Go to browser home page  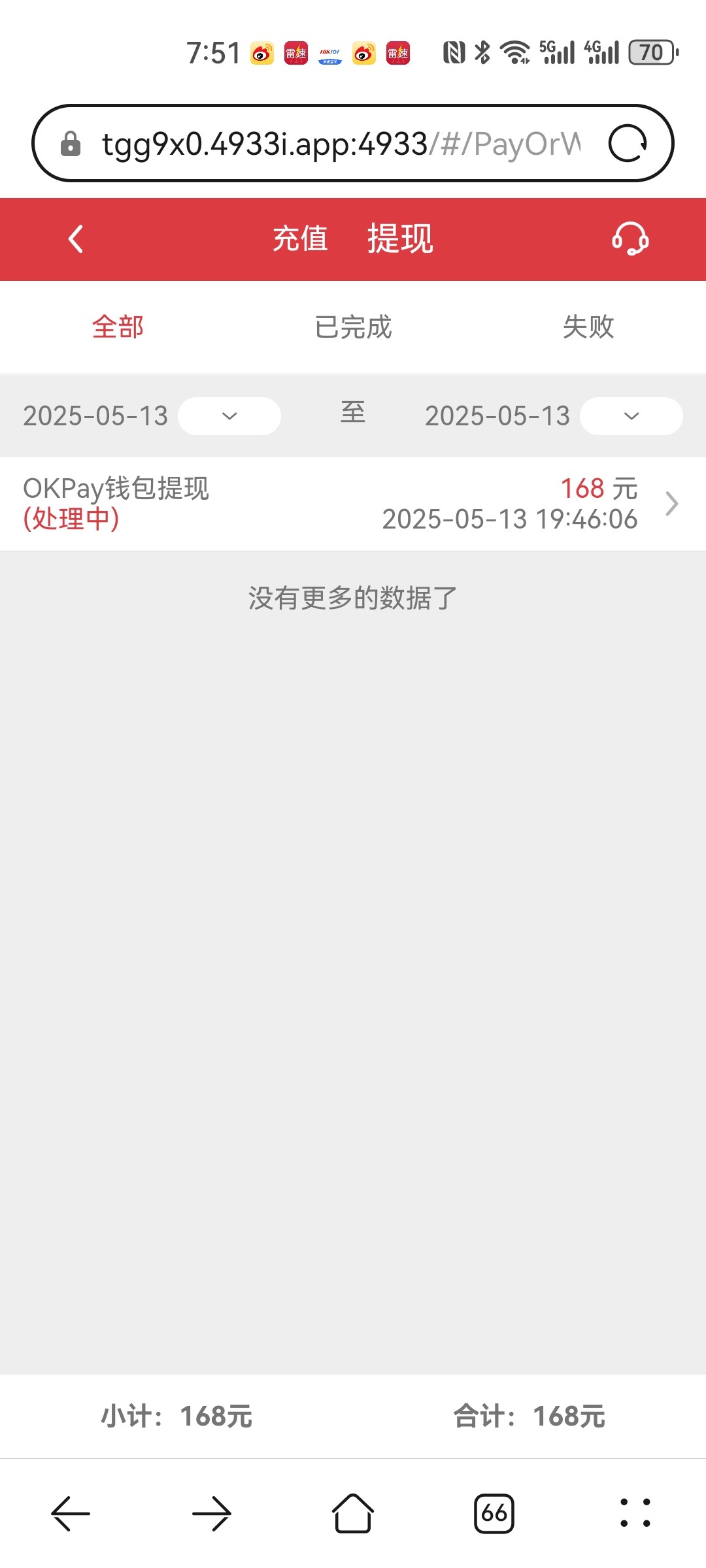(353, 1513)
